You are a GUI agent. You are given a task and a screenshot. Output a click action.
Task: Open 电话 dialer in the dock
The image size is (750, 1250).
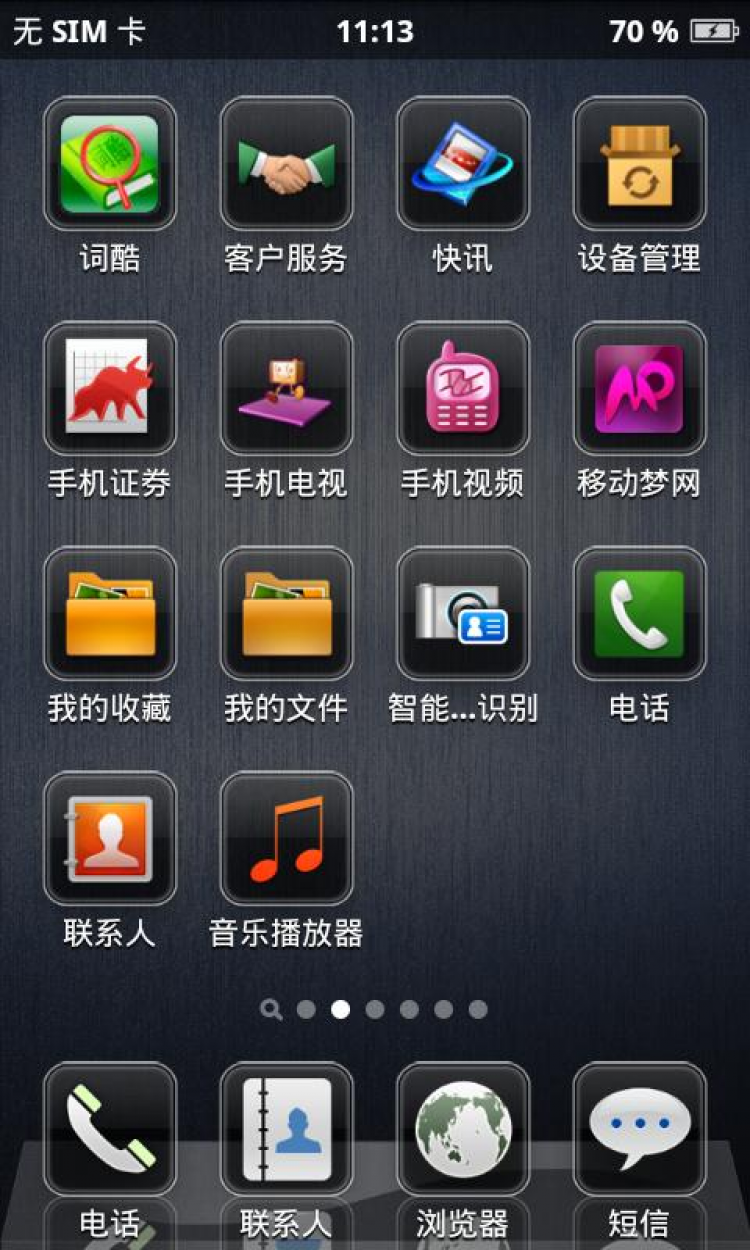pos(110,1130)
